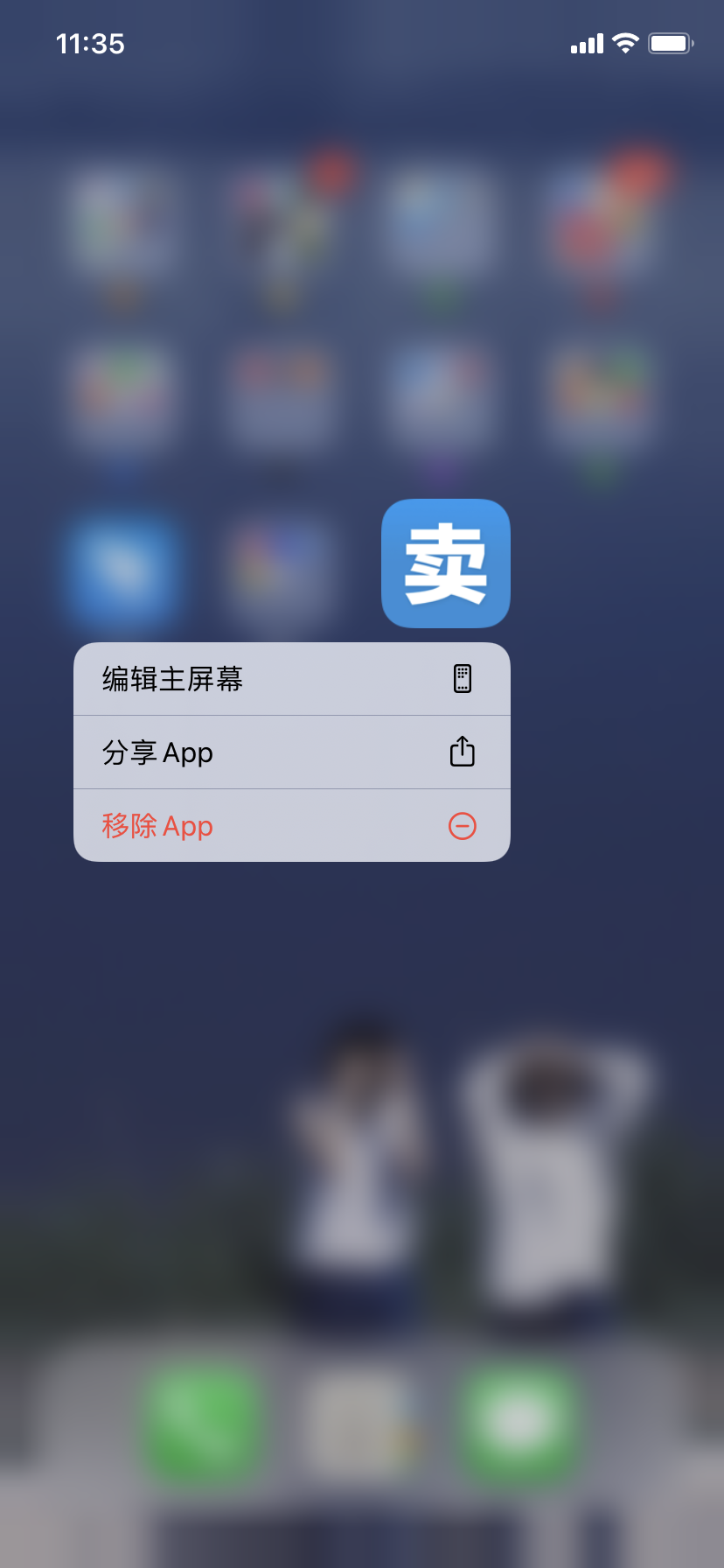The height and width of the screenshot is (1568, 724).
Task: Open the blue 卖 app icon
Action: [x=446, y=563]
